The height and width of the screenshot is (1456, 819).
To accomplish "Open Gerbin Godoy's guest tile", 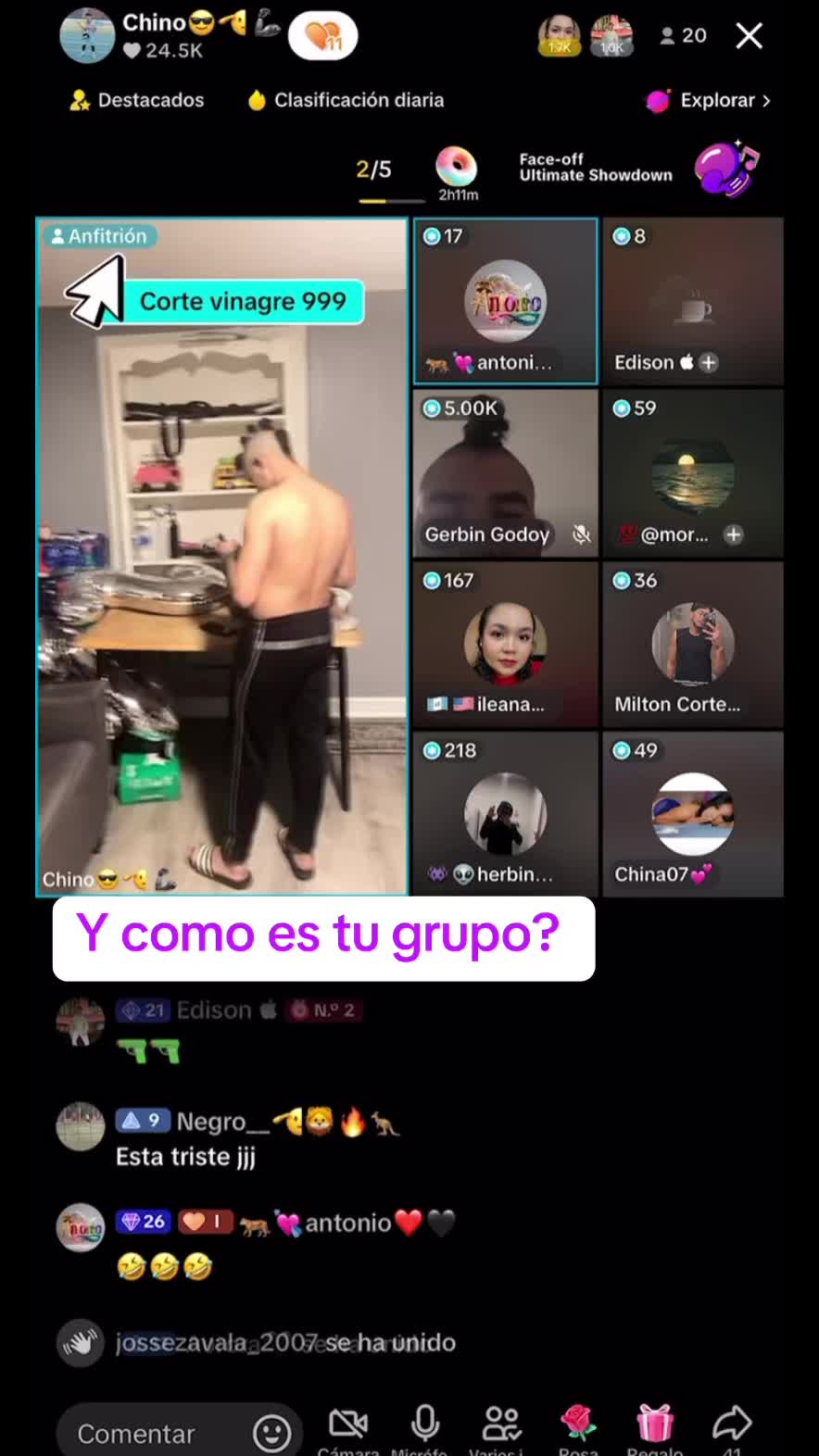I will pos(505,473).
